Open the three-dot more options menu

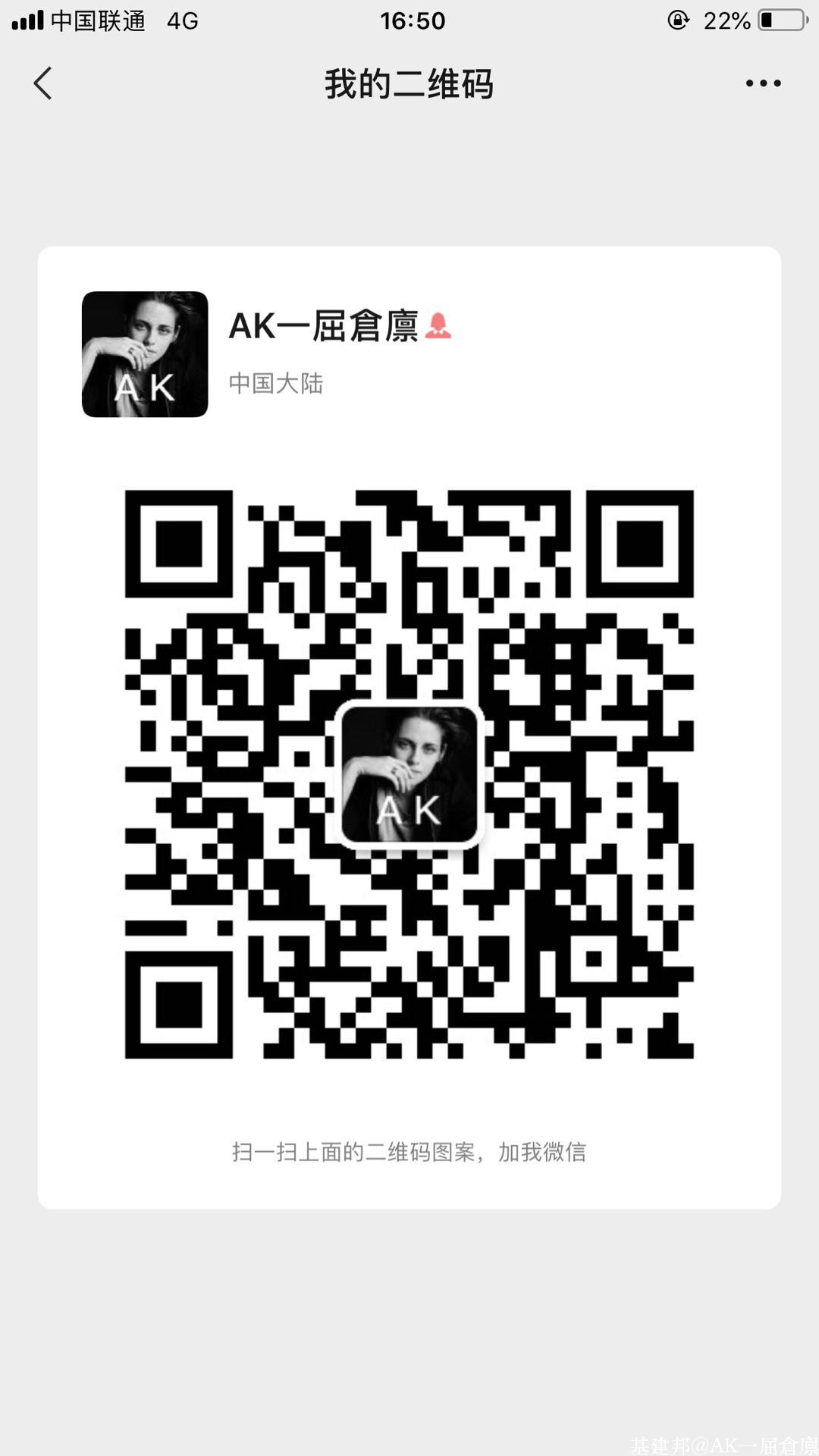coord(763,83)
